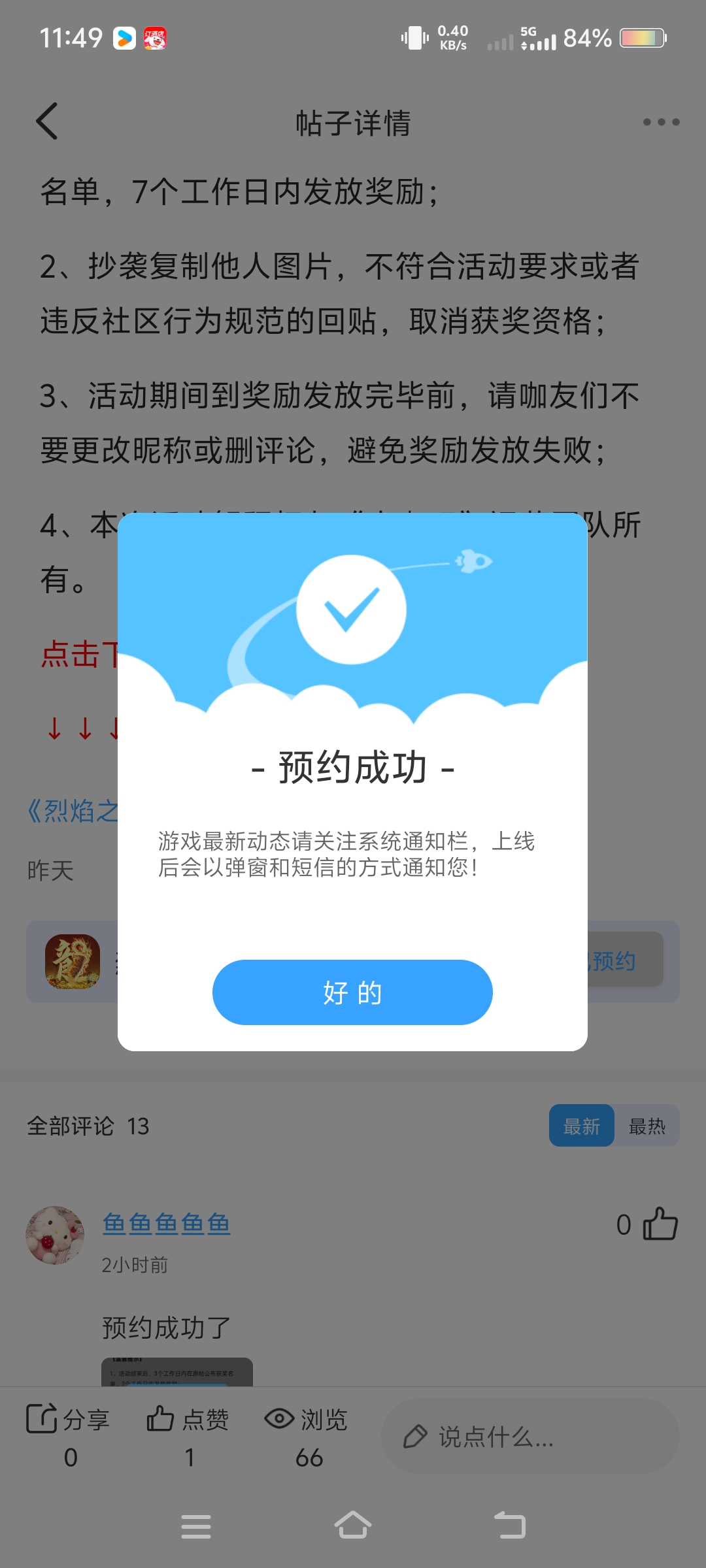Open the recent apps menu button
This screenshot has width=706, height=1568.
click(195, 1526)
